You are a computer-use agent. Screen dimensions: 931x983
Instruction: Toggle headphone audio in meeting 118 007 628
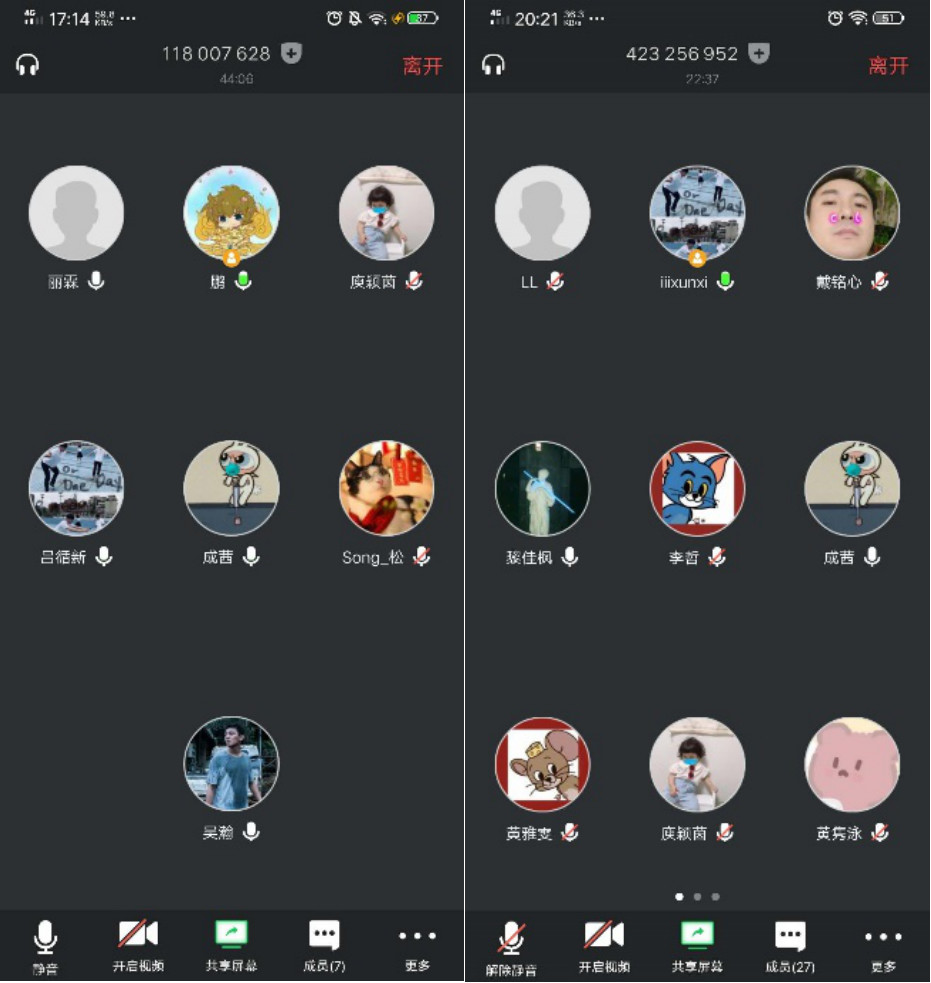pos(28,66)
